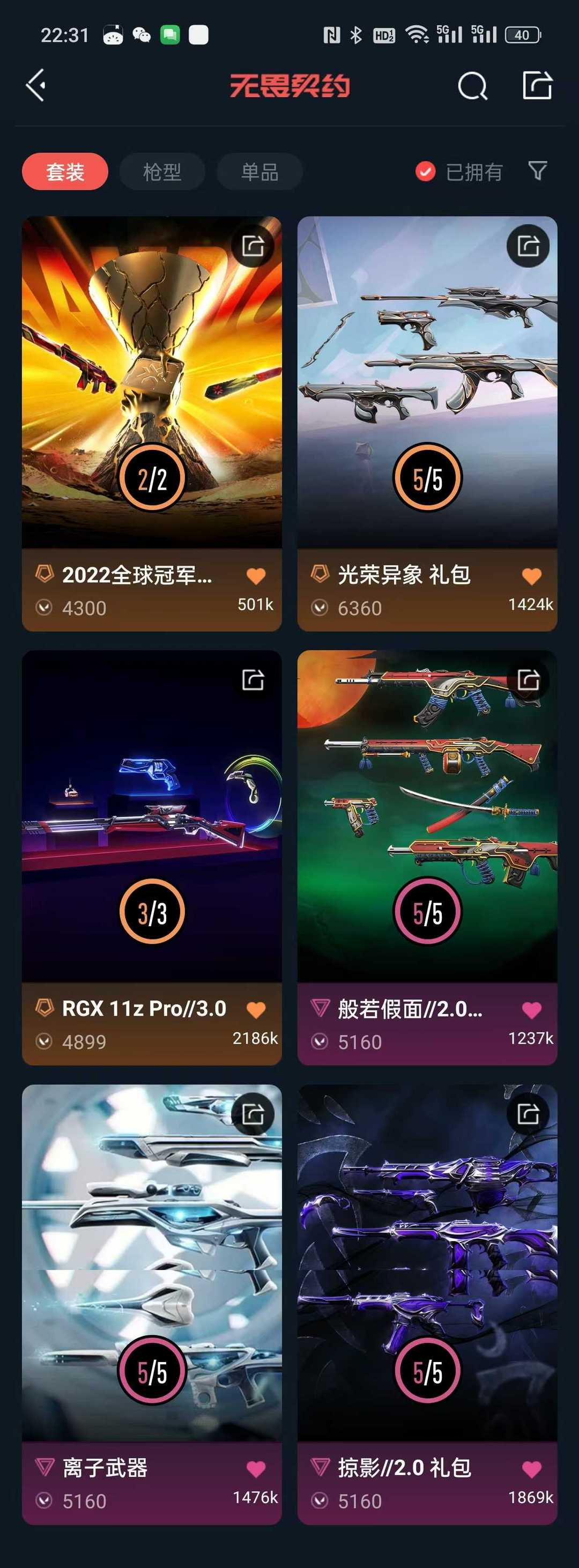Share the RGX 11z Pro//3.0 bundle
The width and height of the screenshot is (579, 1568).
[x=253, y=680]
